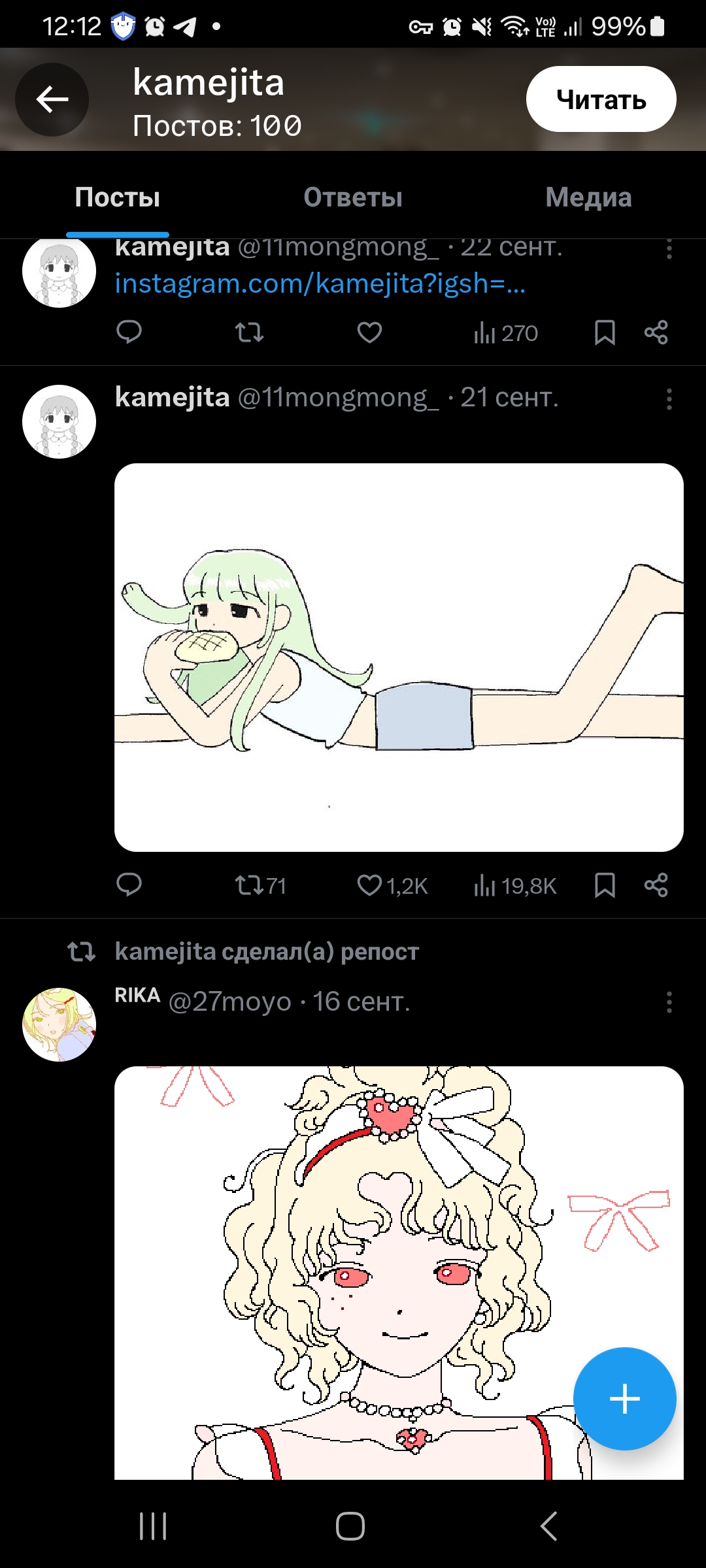Switch to the Ответы tab
The image size is (706, 1568).
pos(353,197)
